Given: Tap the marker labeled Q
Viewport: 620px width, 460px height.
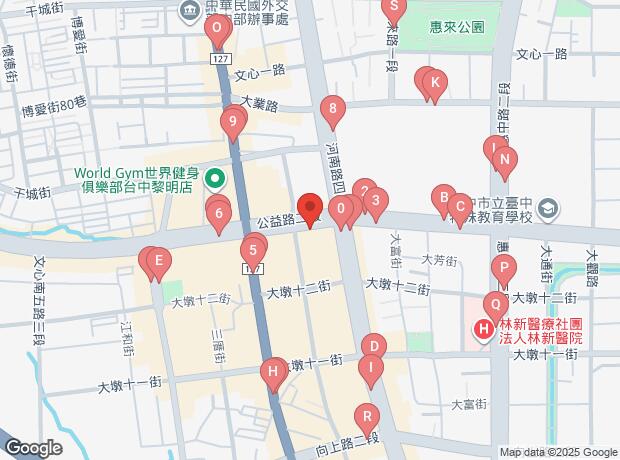Looking at the screenshot, I should [x=494, y=304].
